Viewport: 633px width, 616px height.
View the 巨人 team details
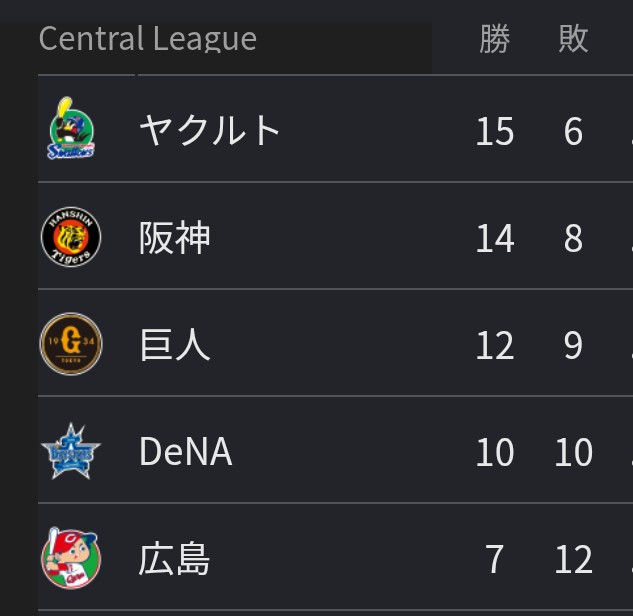(x=175, y=345)
